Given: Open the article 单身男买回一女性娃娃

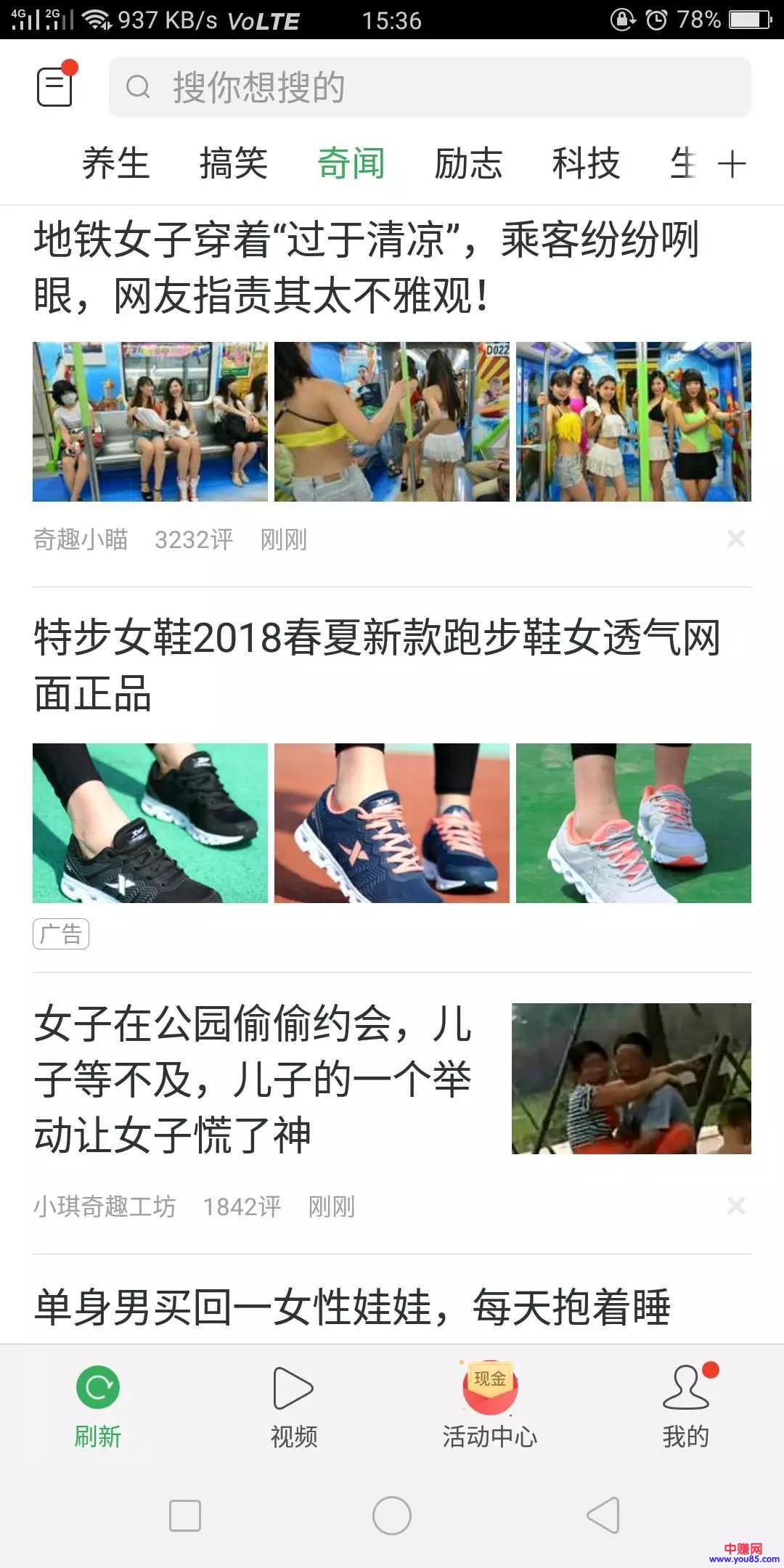Looking at the screenshot, I should coord(352,1307).
